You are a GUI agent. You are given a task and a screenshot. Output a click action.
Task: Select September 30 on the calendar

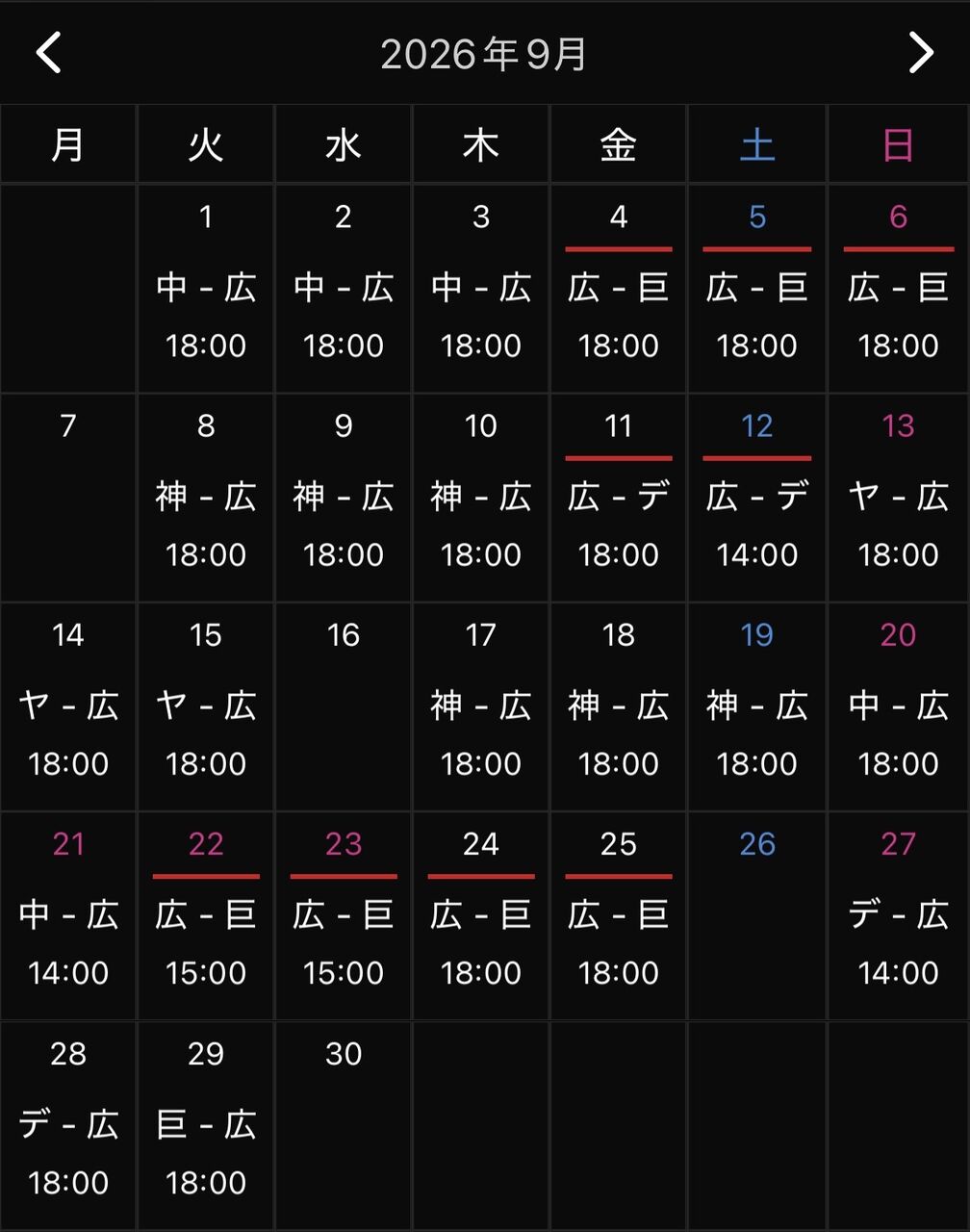coord(344,1124)
